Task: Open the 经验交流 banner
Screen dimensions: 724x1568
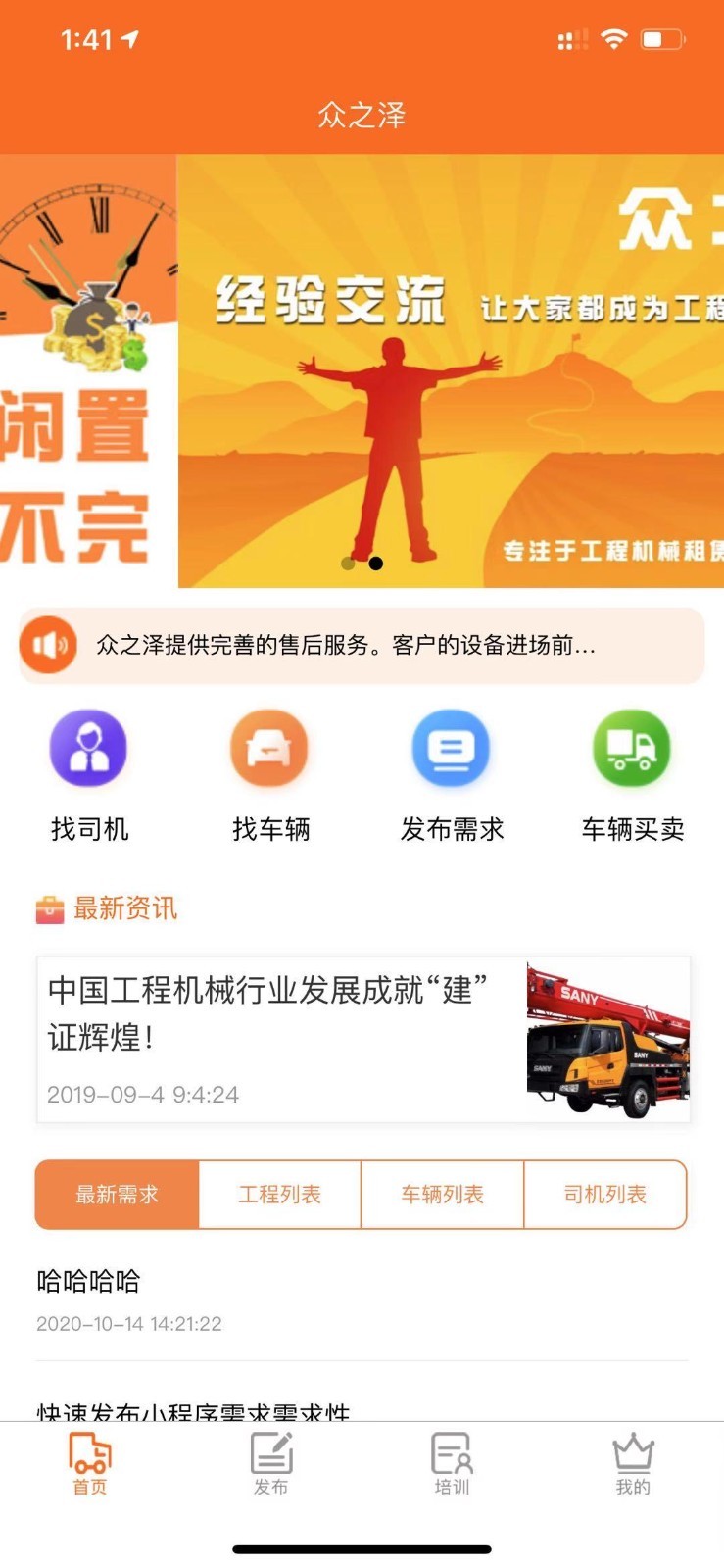Action: pos(451,370)
